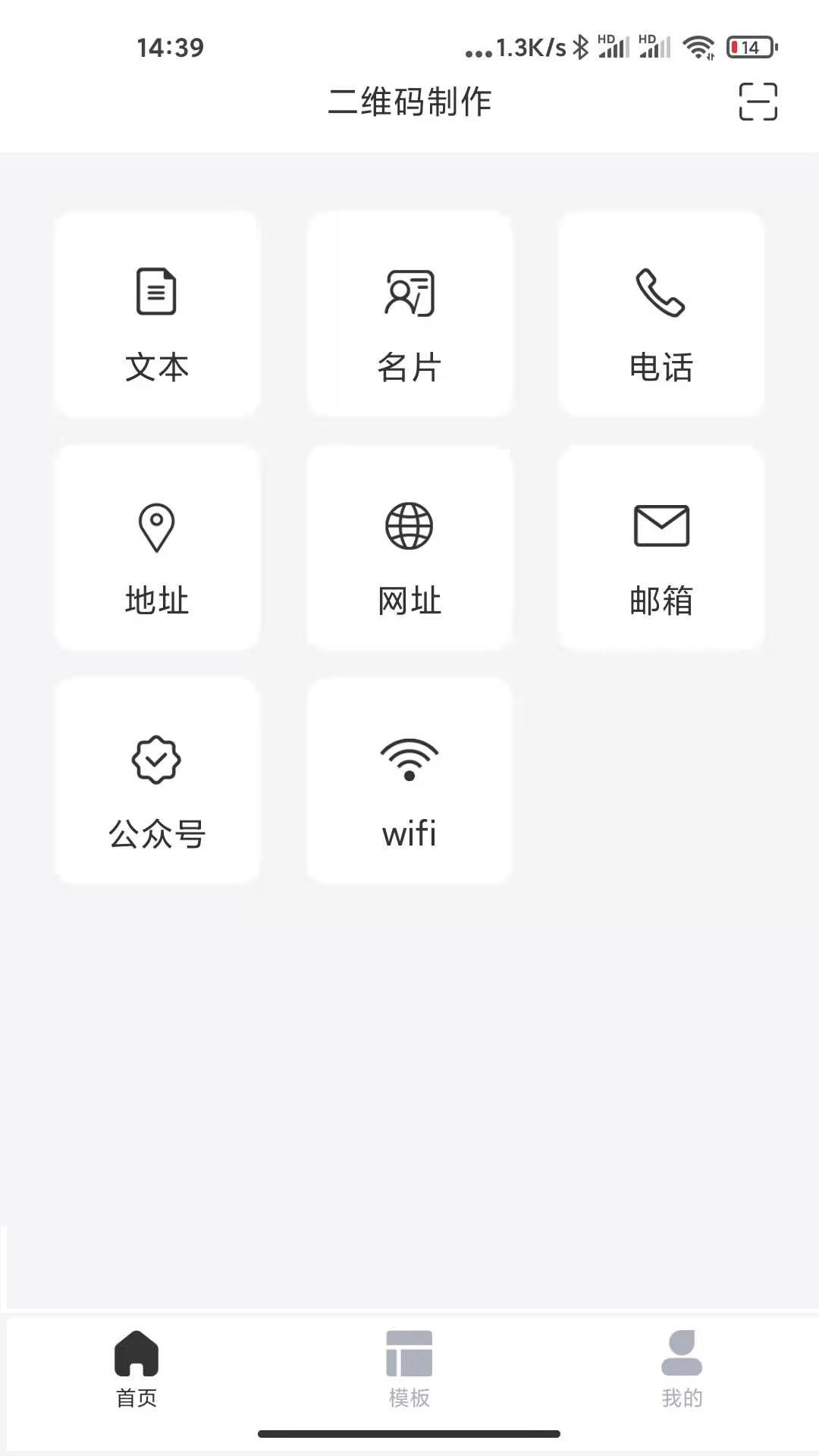
Task: Tap the 二维码制作 title text
Action: (x=409, y=102)
